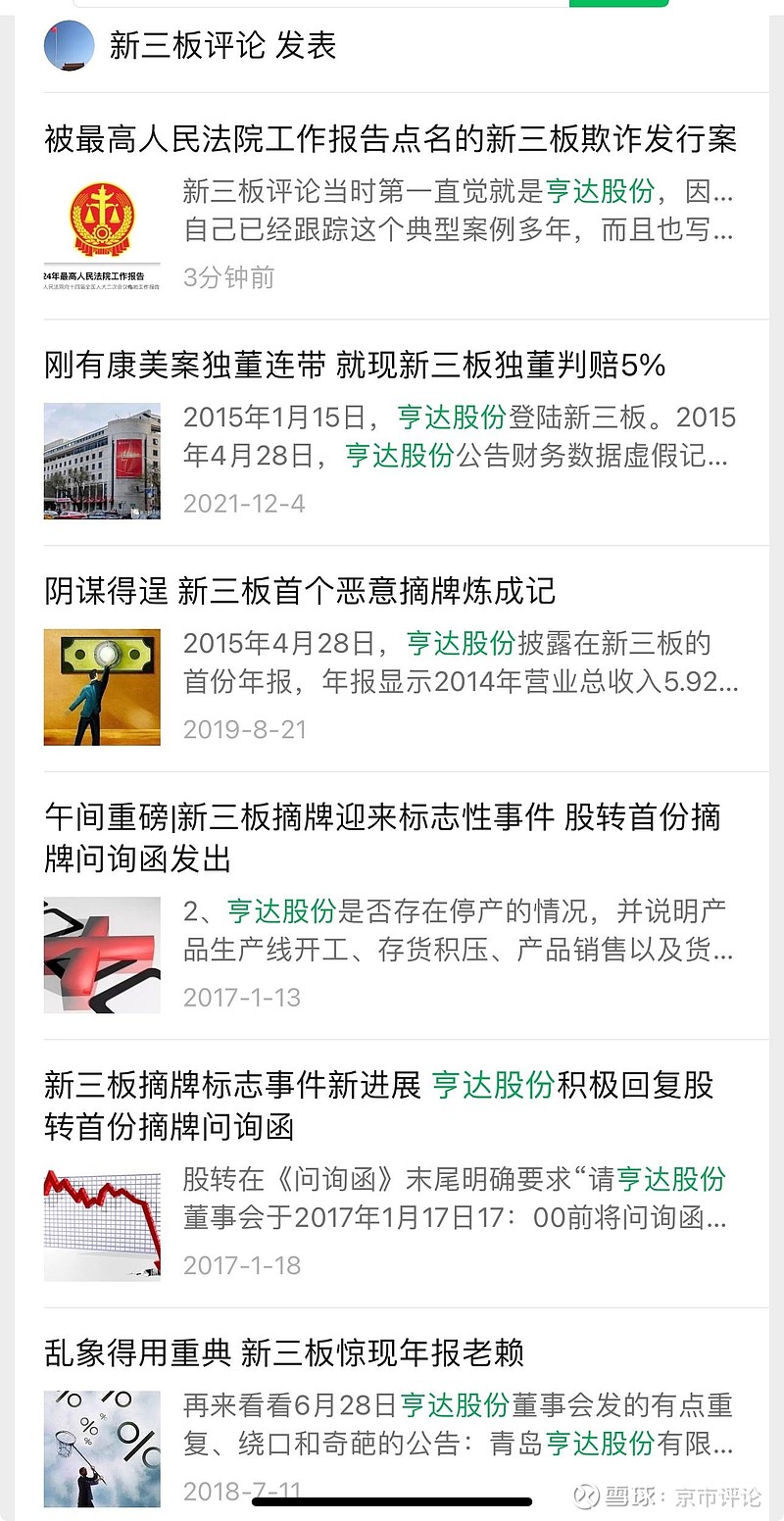Screen dimensions: 784x1521
Task: Click the 2017-1-18 date label
Action: click(x=243, y=1265)
